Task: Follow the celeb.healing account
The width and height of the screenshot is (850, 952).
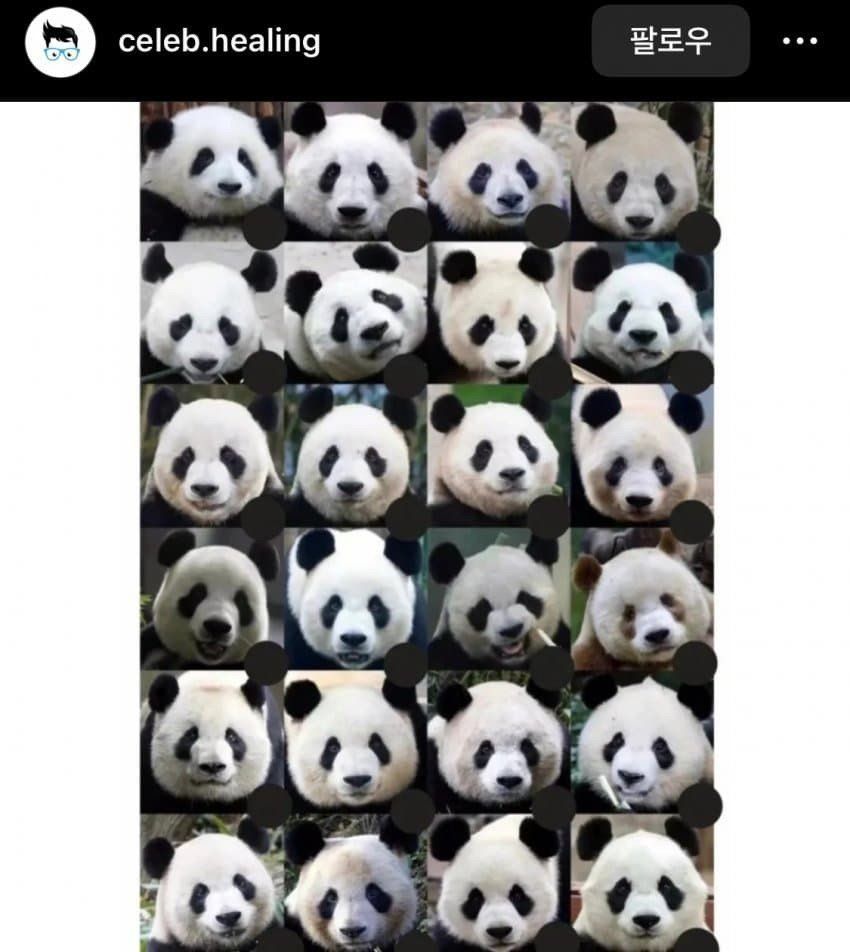Action: coord(670,41)
